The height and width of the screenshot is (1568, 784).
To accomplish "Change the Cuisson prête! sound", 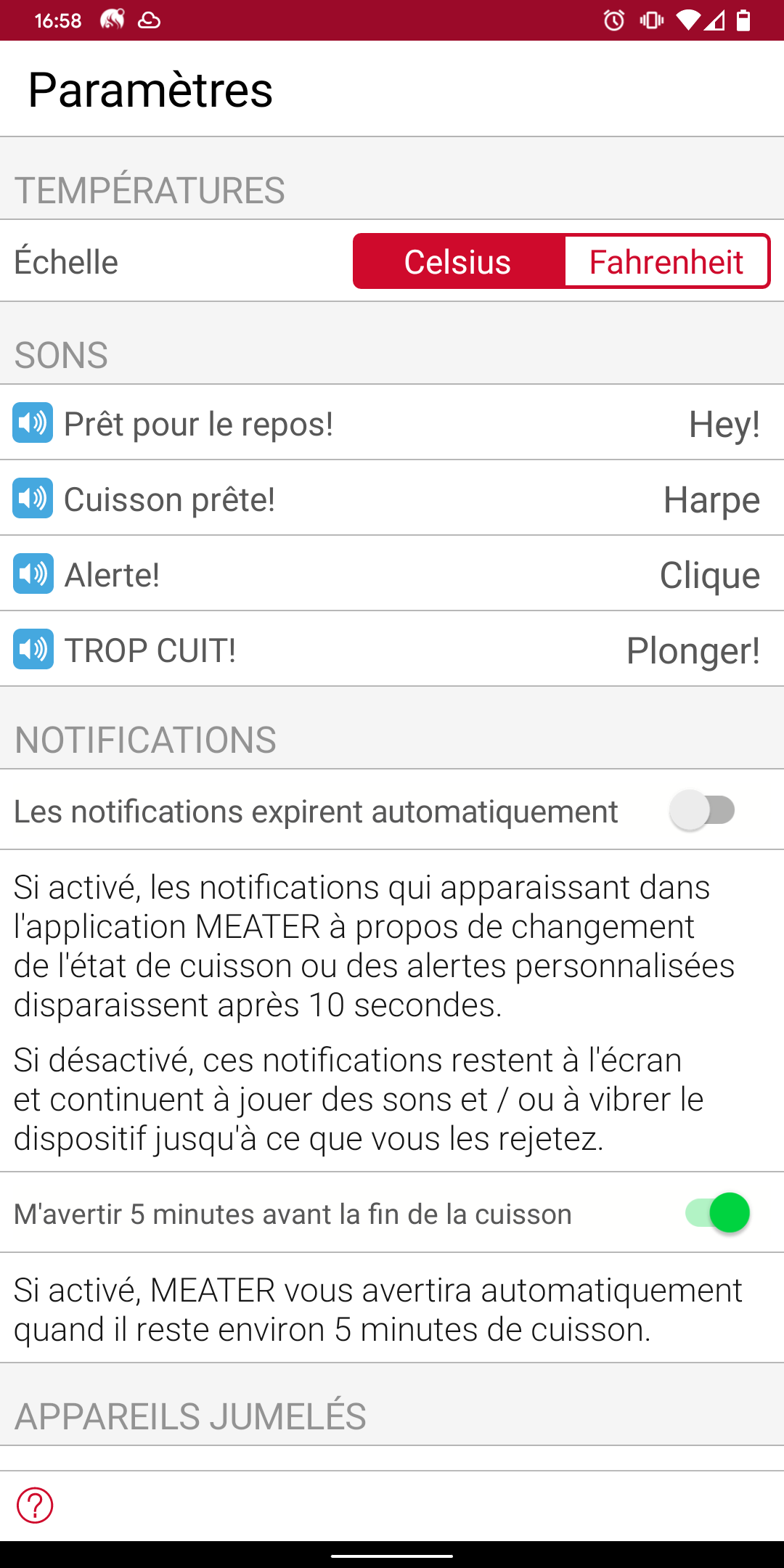I will (392, 498).
